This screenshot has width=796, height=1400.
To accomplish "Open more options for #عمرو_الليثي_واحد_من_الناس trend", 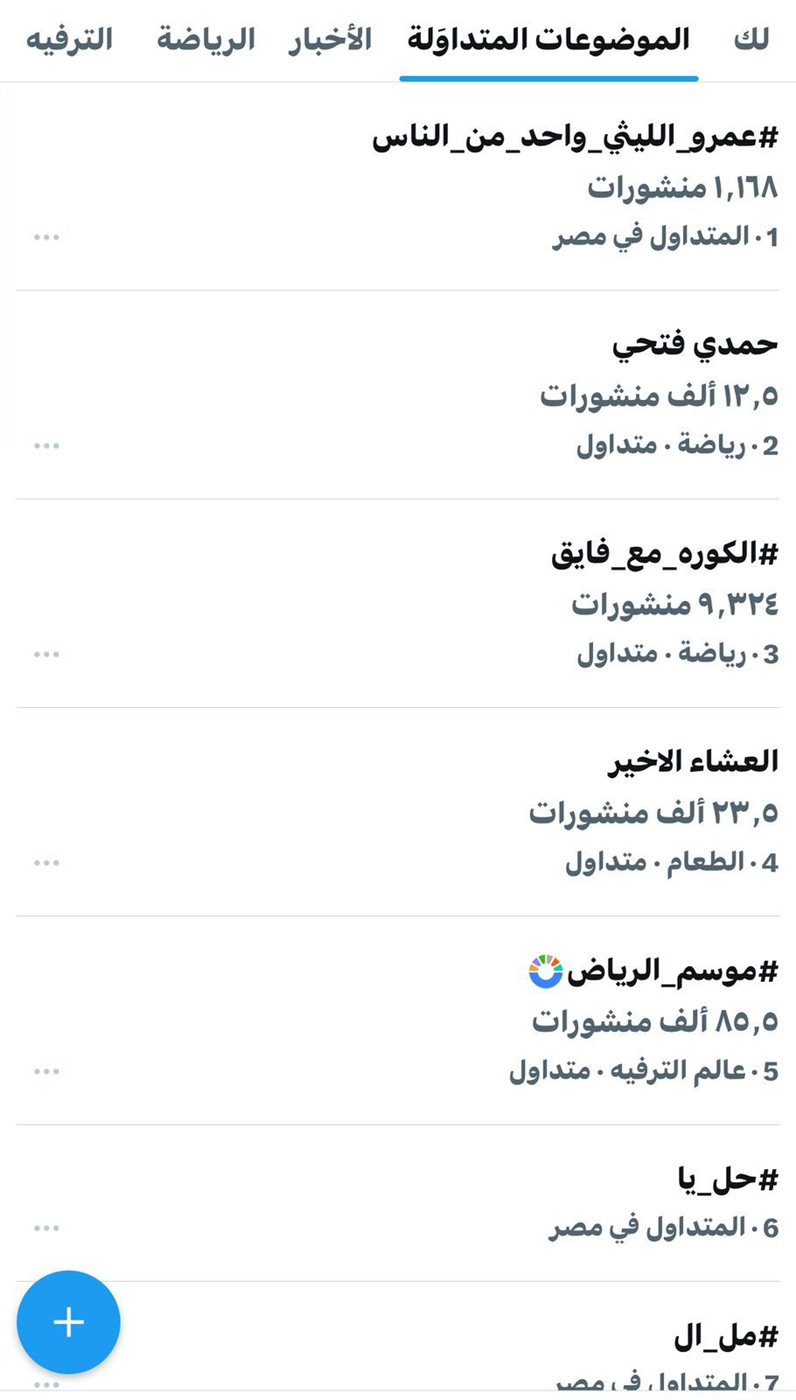I will click(47, 238).
